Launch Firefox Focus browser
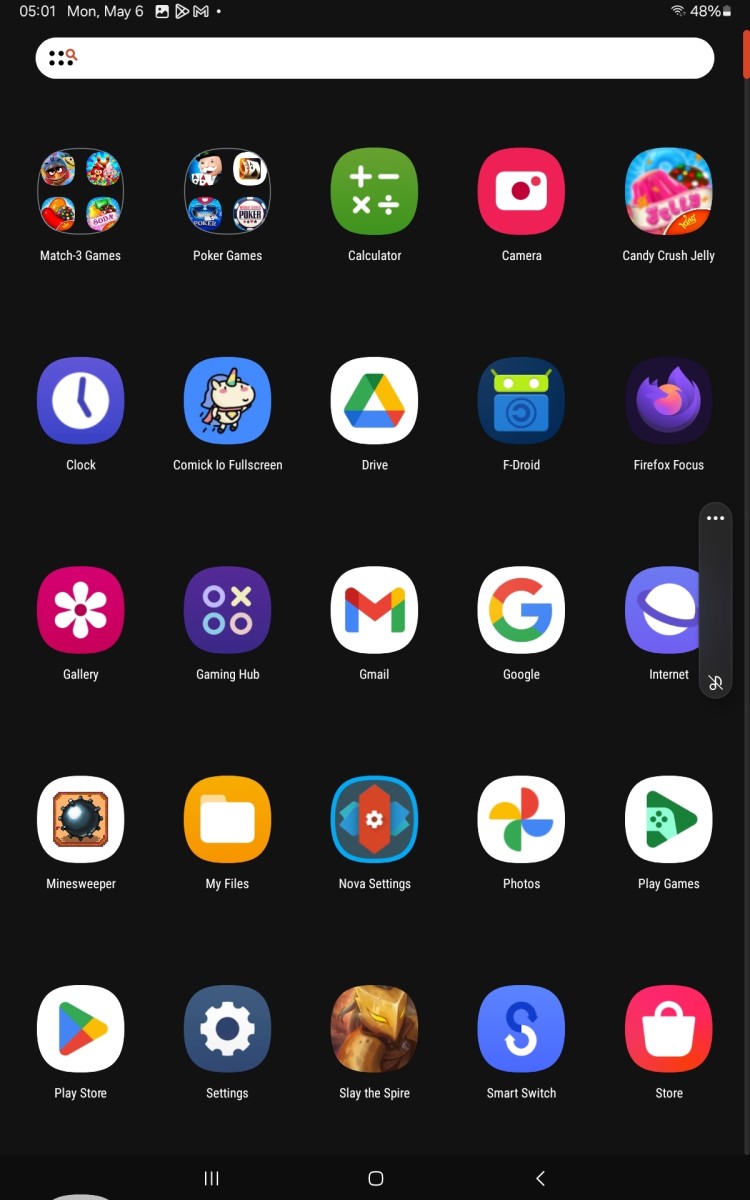750x1200 pixels. pyautogui.click(x=668, y=400)
